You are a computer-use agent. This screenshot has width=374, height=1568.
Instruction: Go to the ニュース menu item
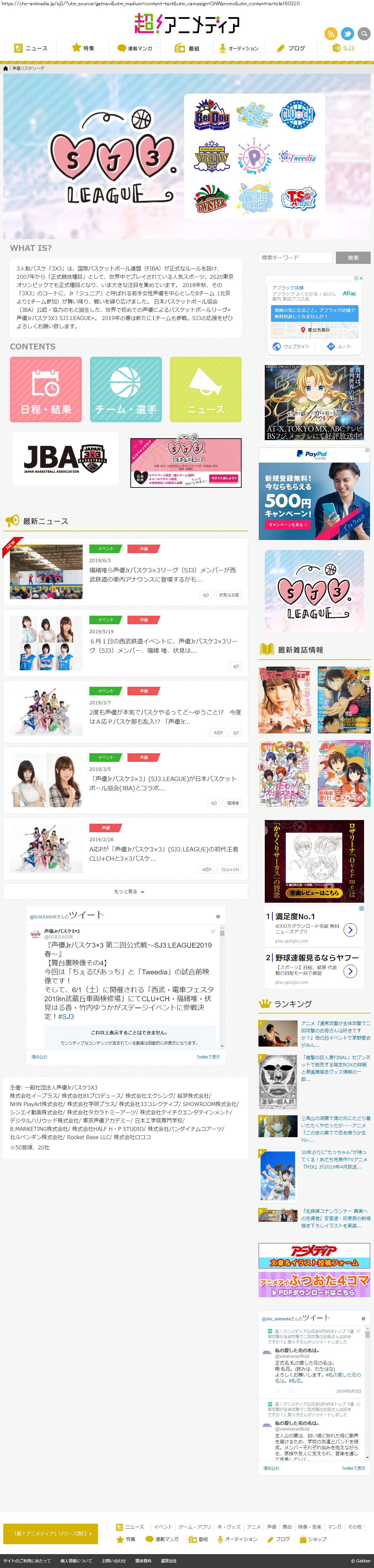30,48
